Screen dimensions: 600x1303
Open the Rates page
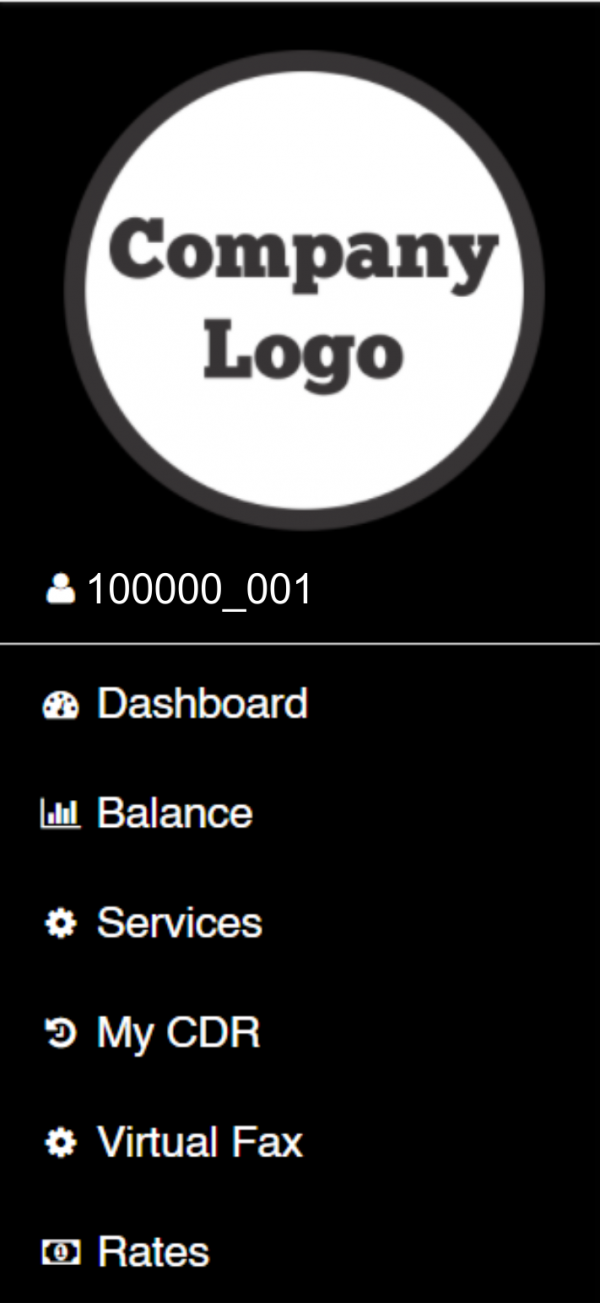(125, 1252)
